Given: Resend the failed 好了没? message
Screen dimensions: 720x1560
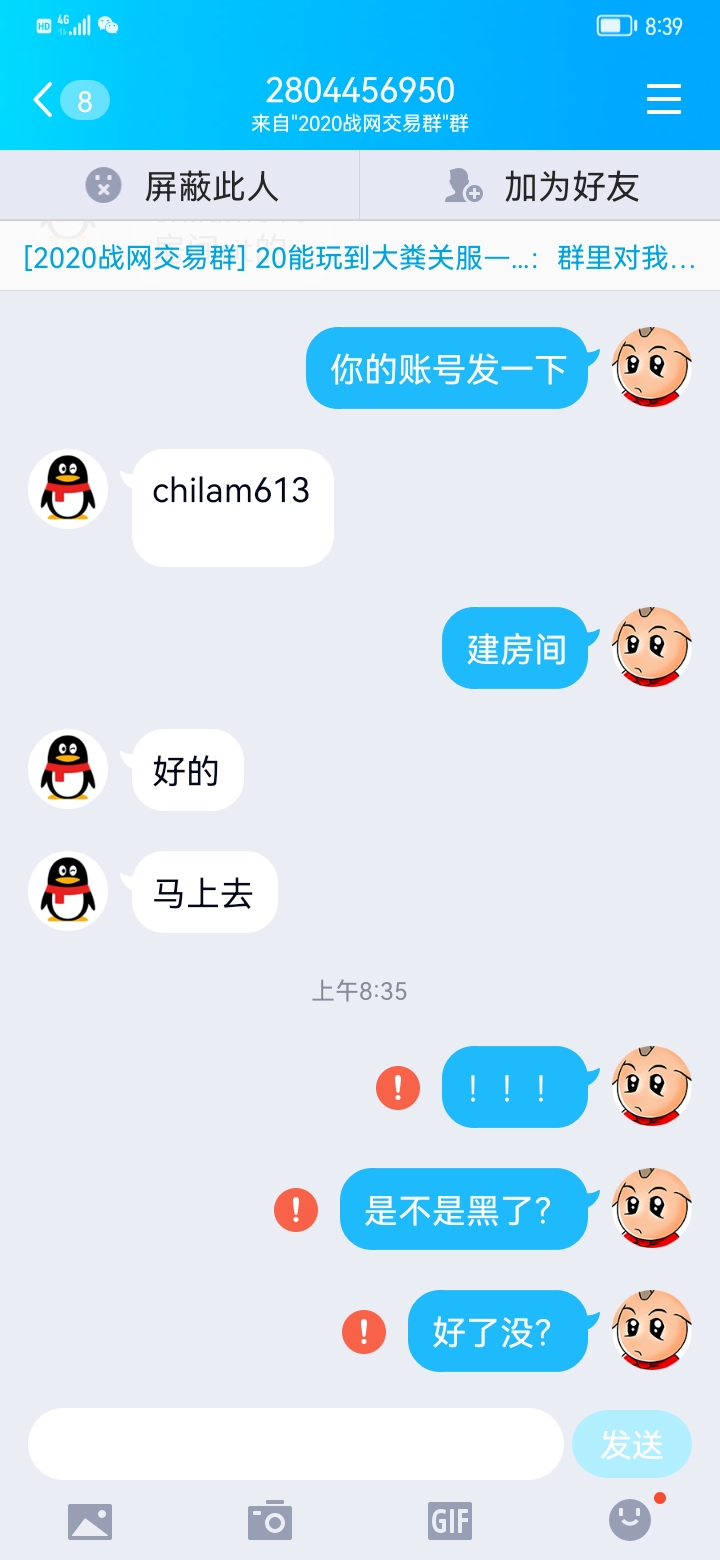Looking at the screenshot, I should [364, 1331].
